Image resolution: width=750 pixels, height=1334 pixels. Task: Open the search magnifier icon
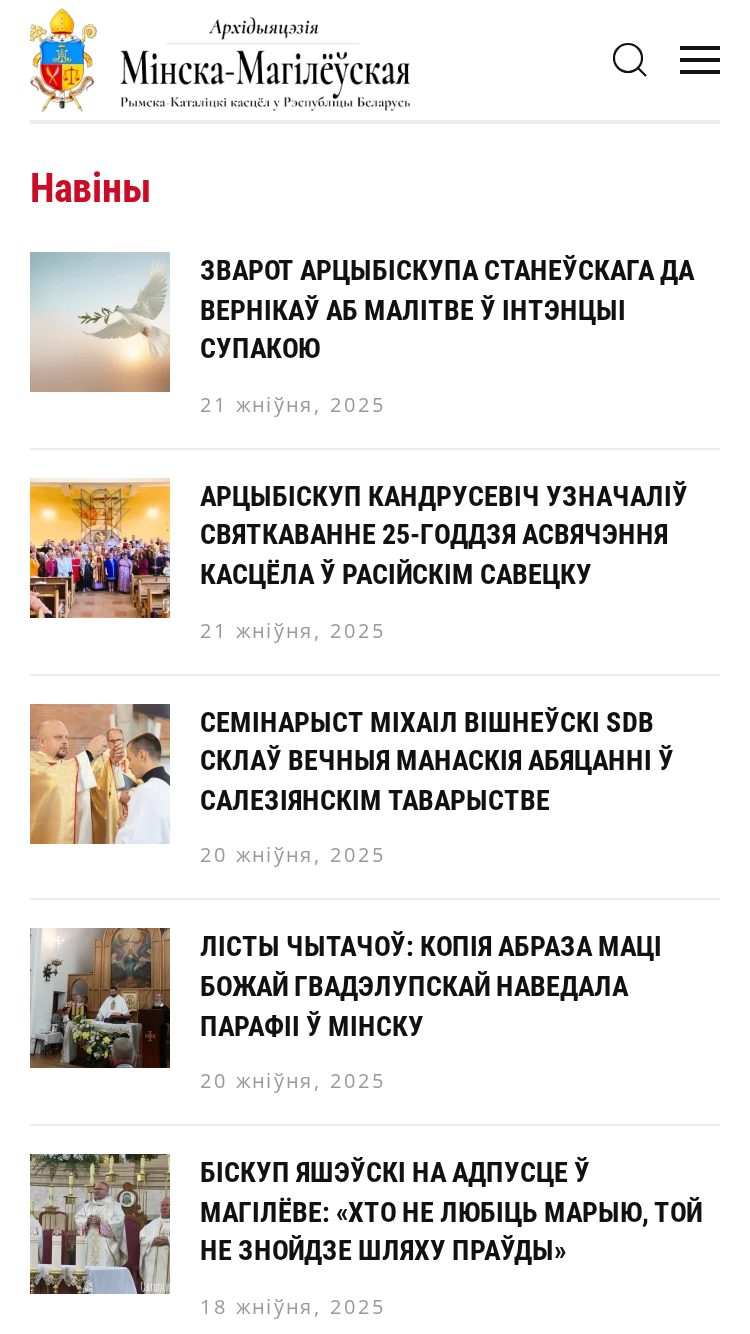[630, 60]
